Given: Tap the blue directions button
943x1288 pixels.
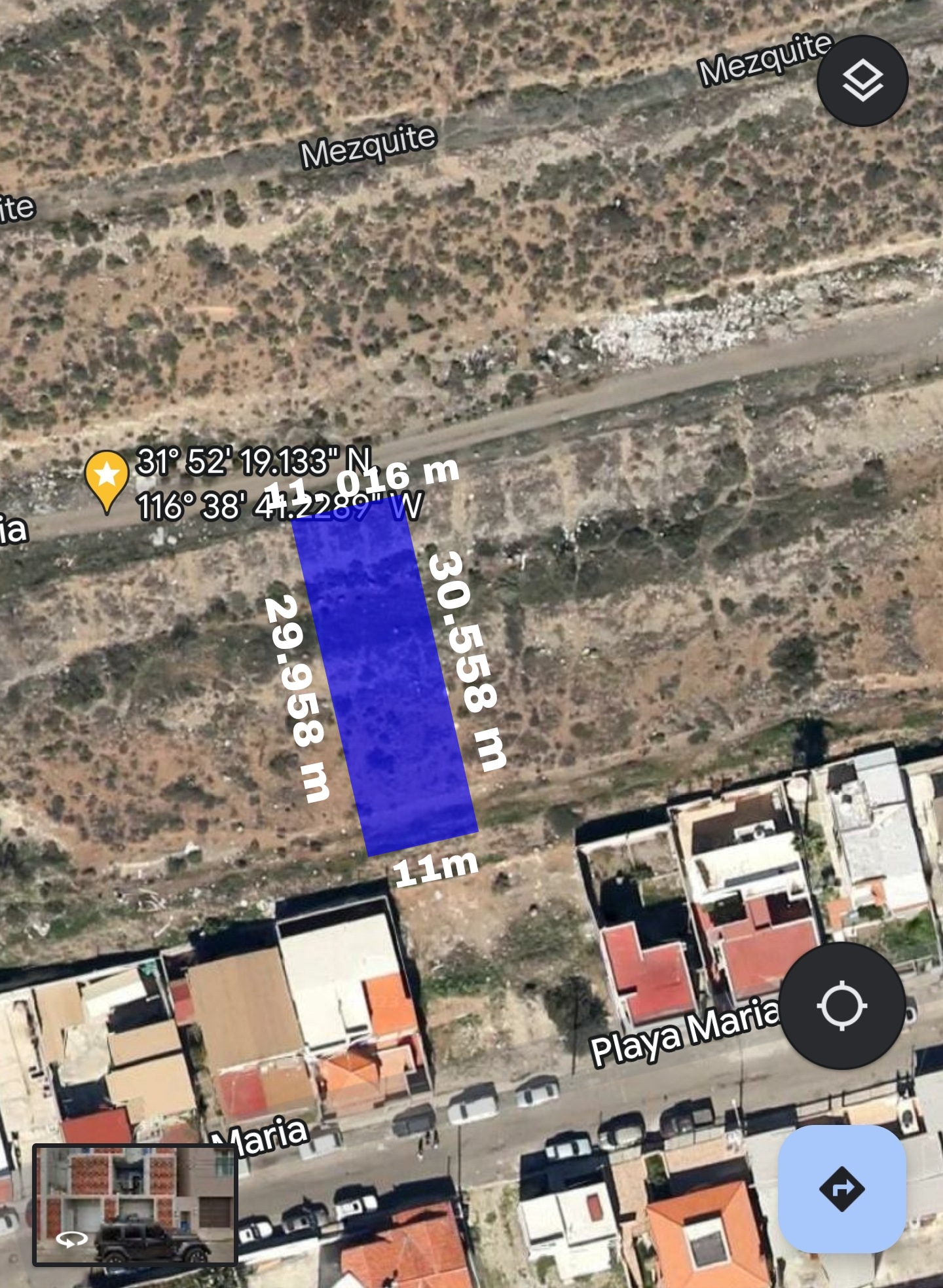Looking at the screenshot, I should click(841, 1188).
